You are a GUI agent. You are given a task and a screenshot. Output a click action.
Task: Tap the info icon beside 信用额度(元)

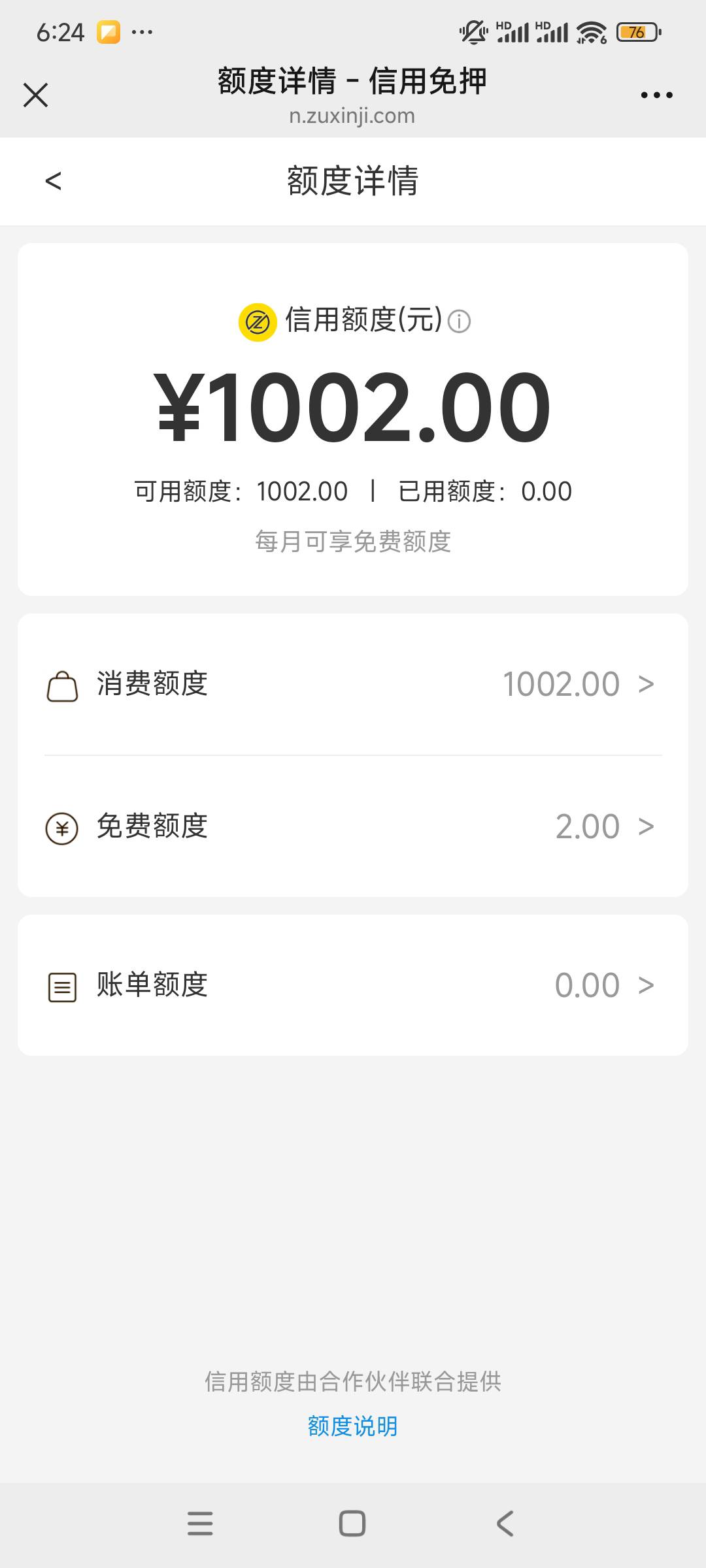click(x=459, y=321)
